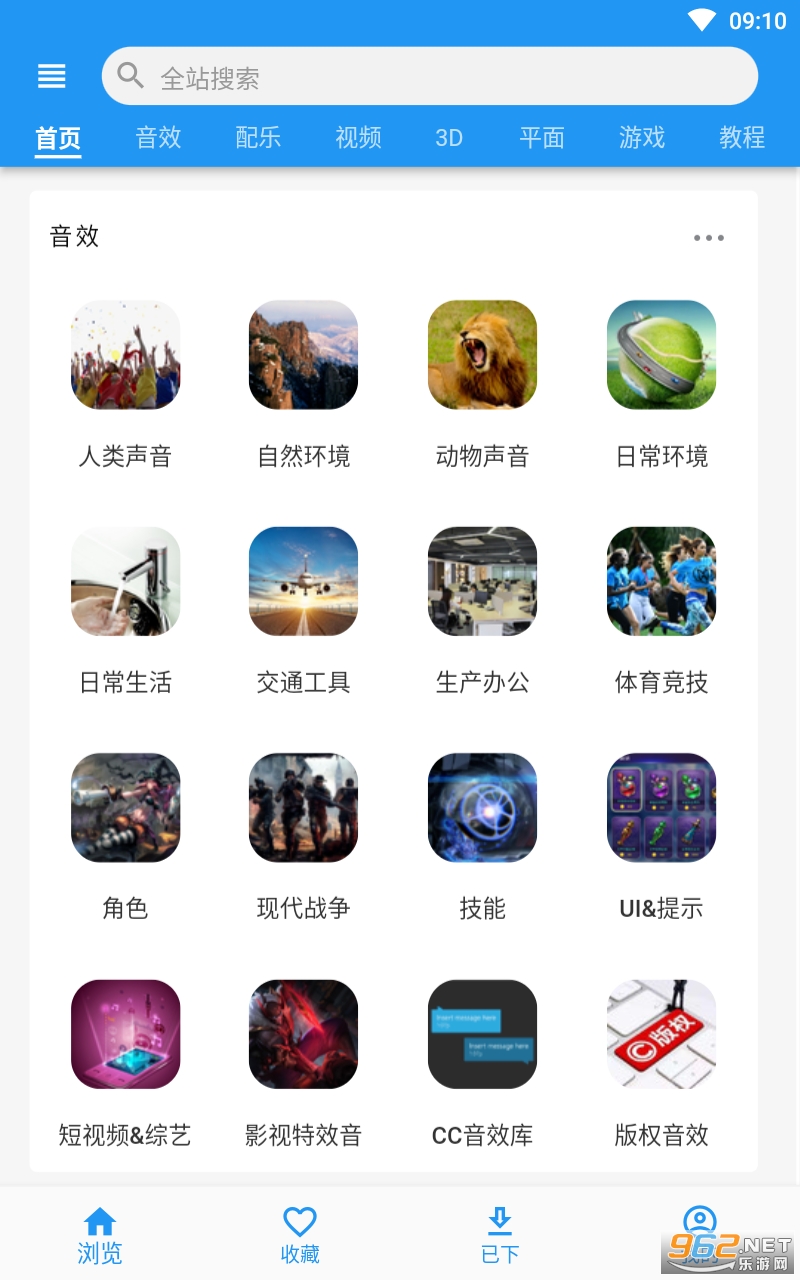Screen dimensions: 800x1280
Task: Select the 现代战争 category
Action: pos(303,807)
